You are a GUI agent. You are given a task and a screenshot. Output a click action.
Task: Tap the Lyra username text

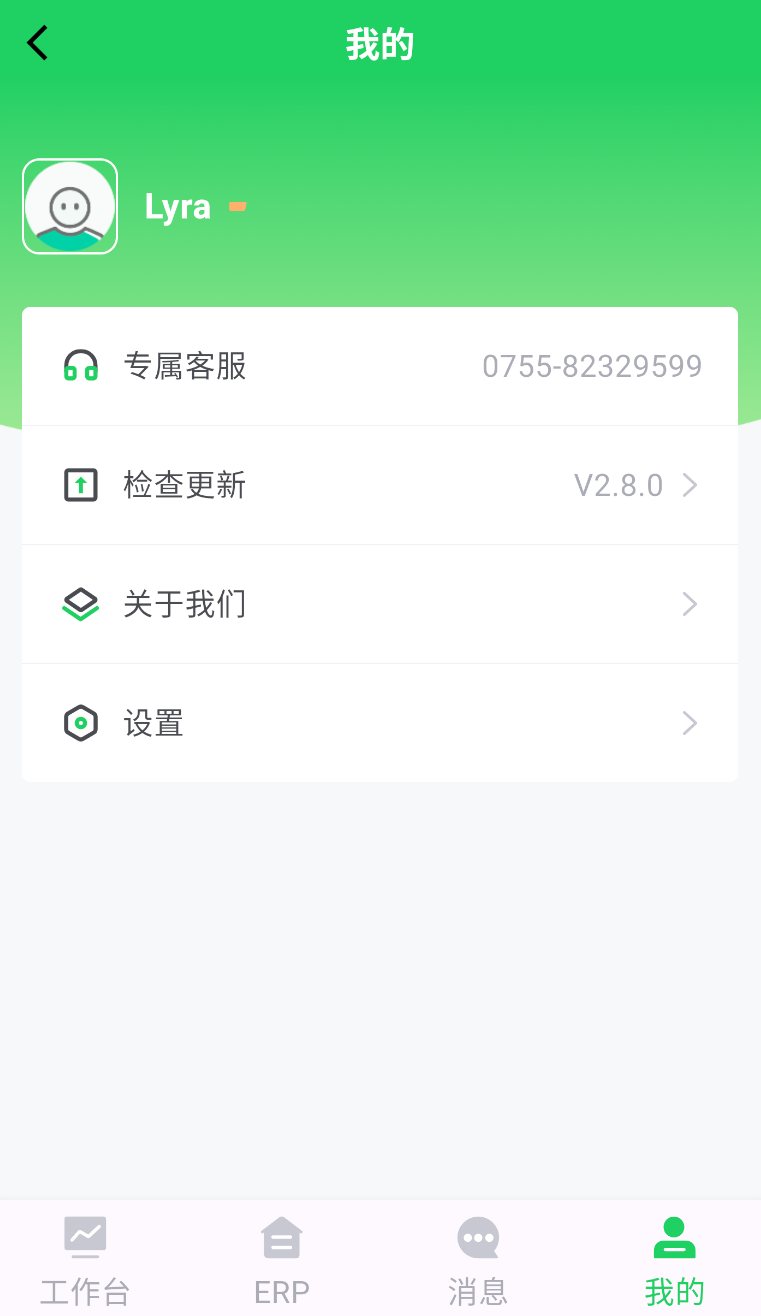[x=178, y=206]
